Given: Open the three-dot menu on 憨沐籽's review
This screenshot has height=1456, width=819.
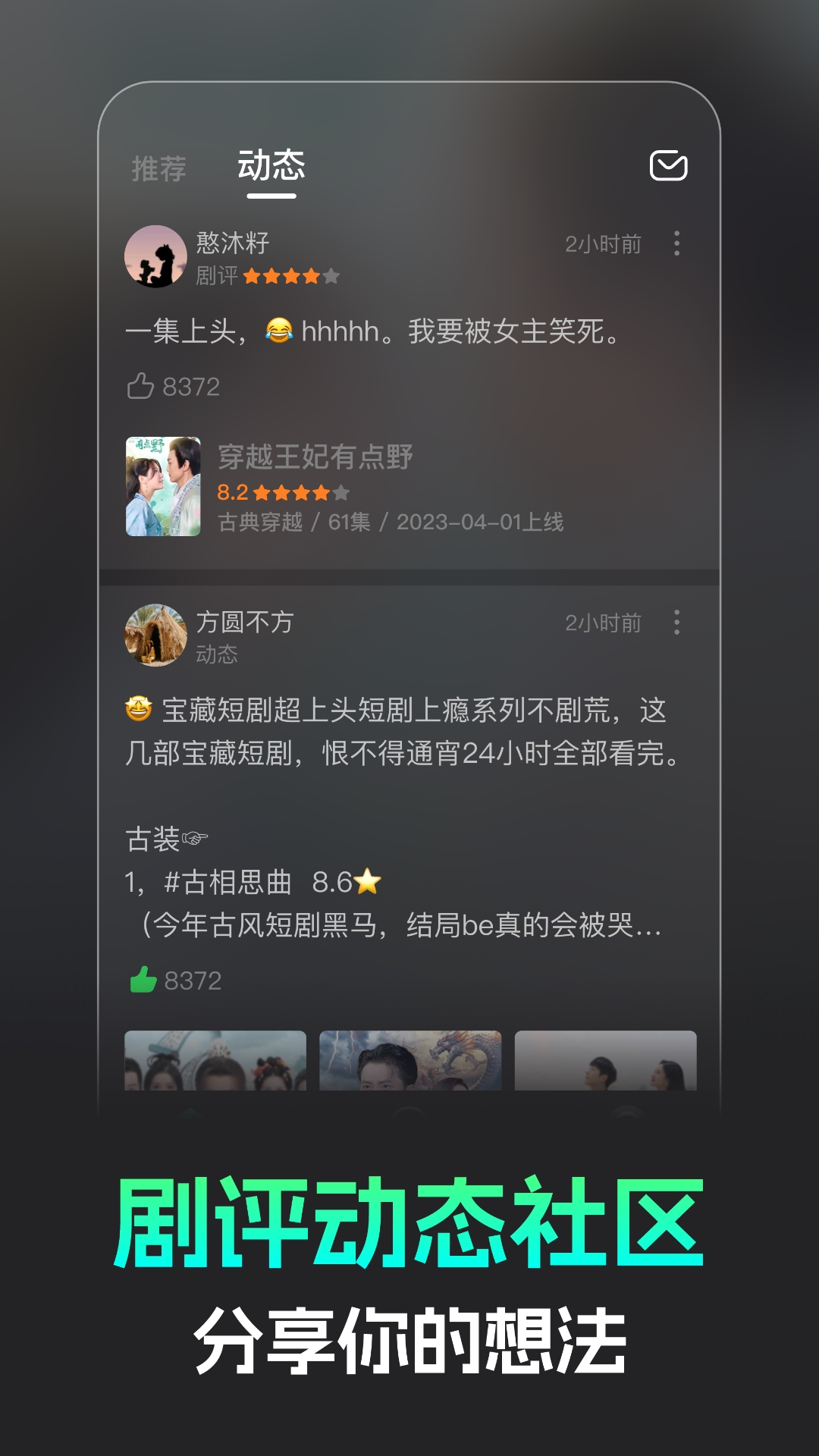Looking at the screenshot, I should tap(677, 245).
